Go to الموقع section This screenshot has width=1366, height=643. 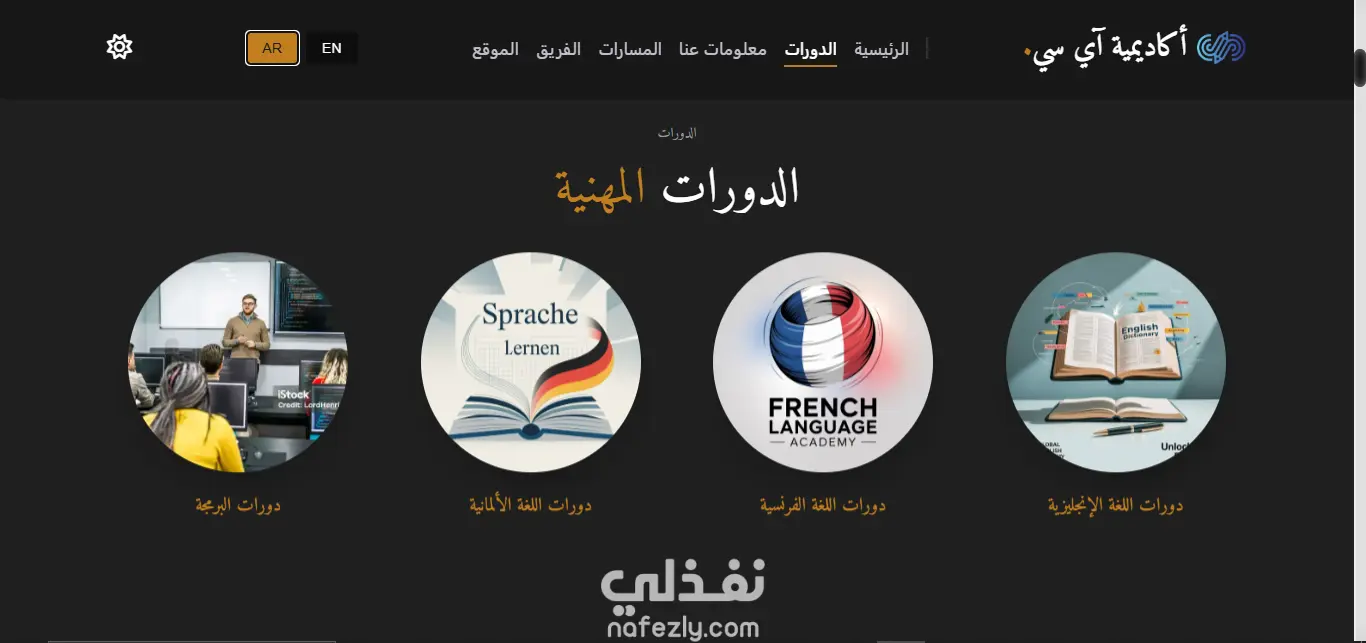(x=495, y=49)
